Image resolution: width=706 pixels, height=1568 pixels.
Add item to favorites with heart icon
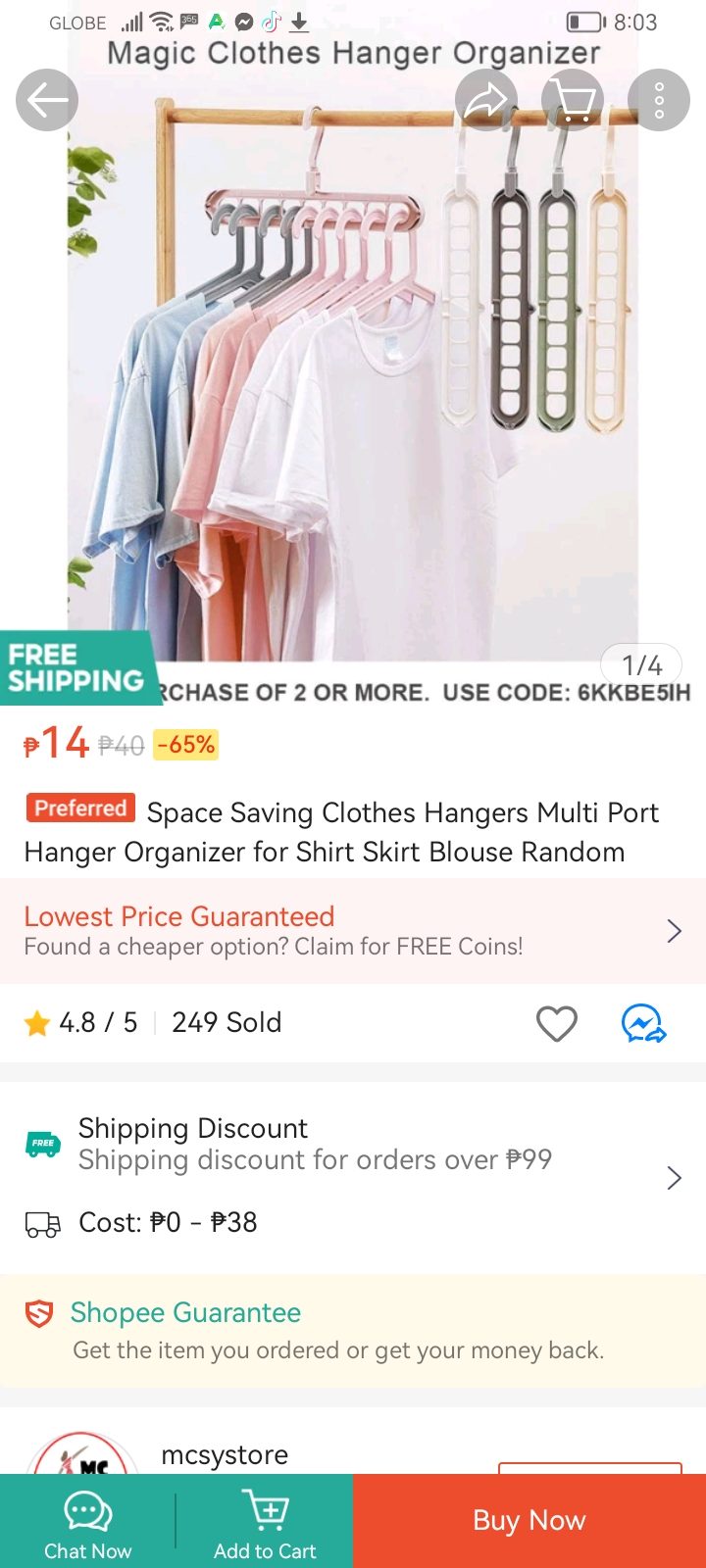tap(556, 1023)
